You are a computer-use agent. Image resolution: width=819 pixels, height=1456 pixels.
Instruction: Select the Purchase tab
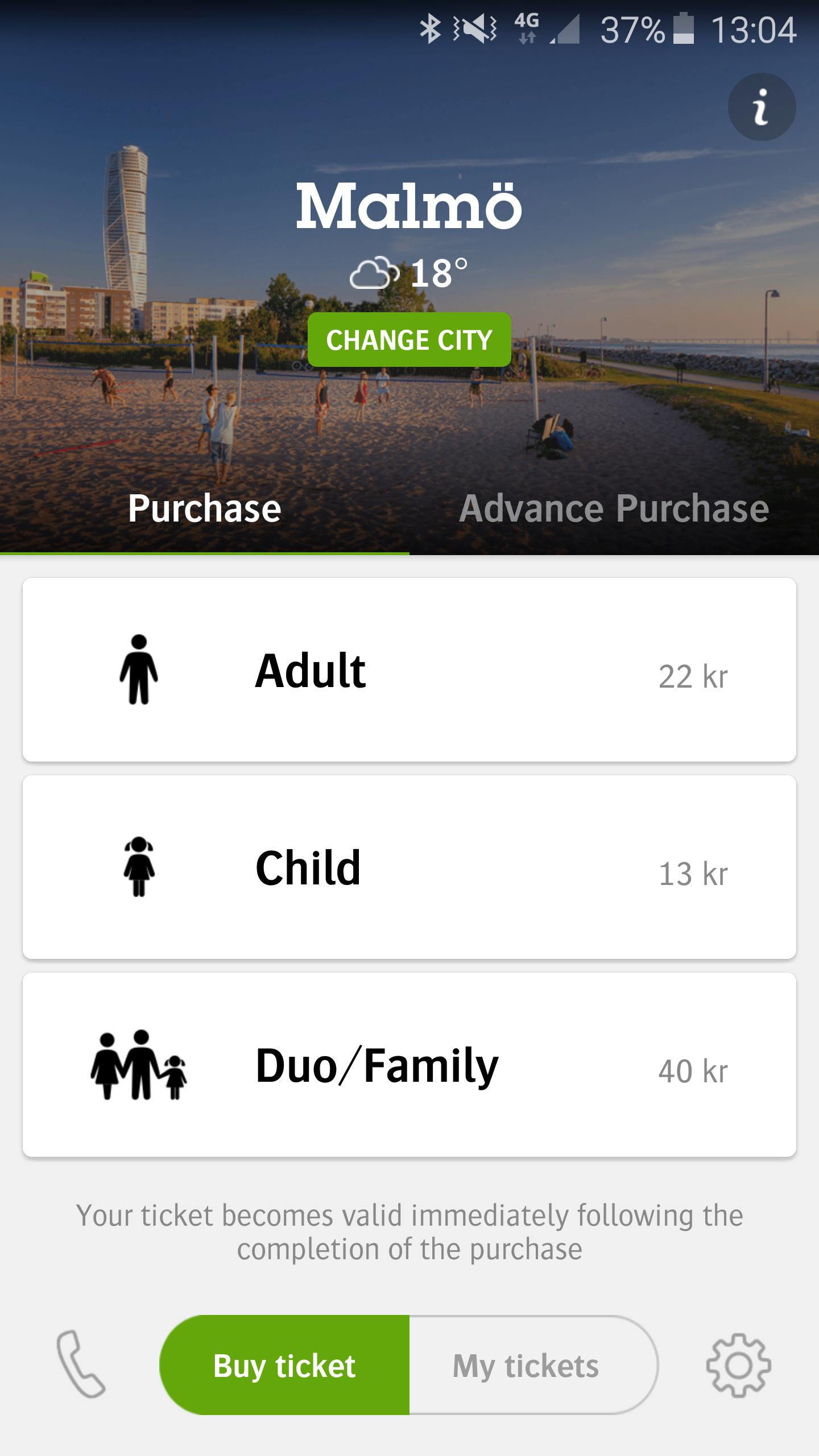pyautogui.click(x=205, y=508)
